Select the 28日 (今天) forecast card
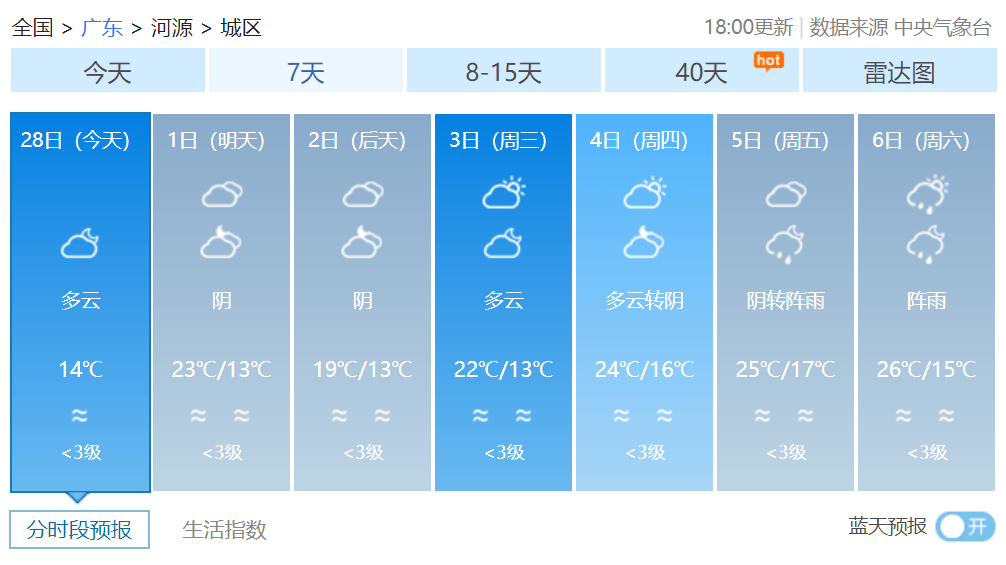 [80, 302]
